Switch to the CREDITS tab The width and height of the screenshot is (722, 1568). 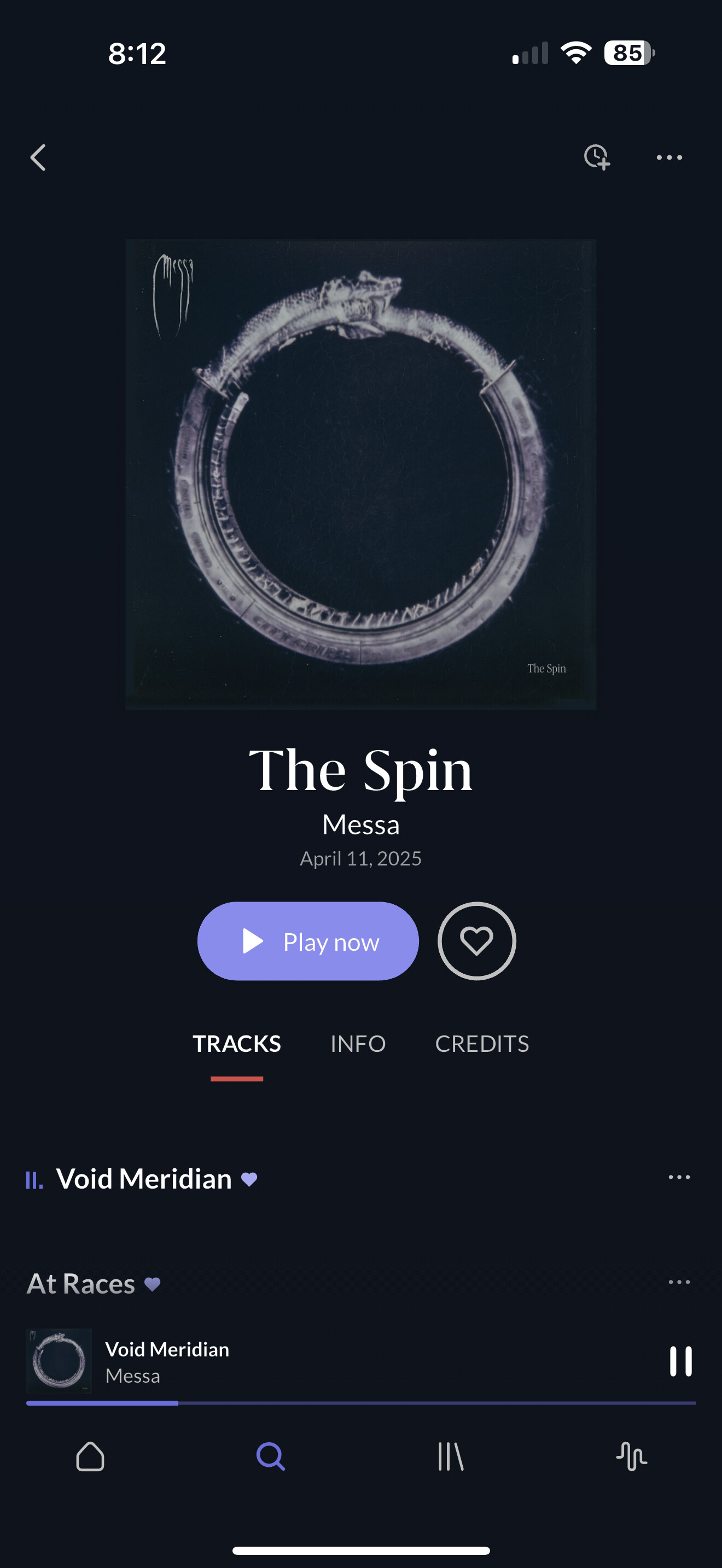coord(482,1043)
